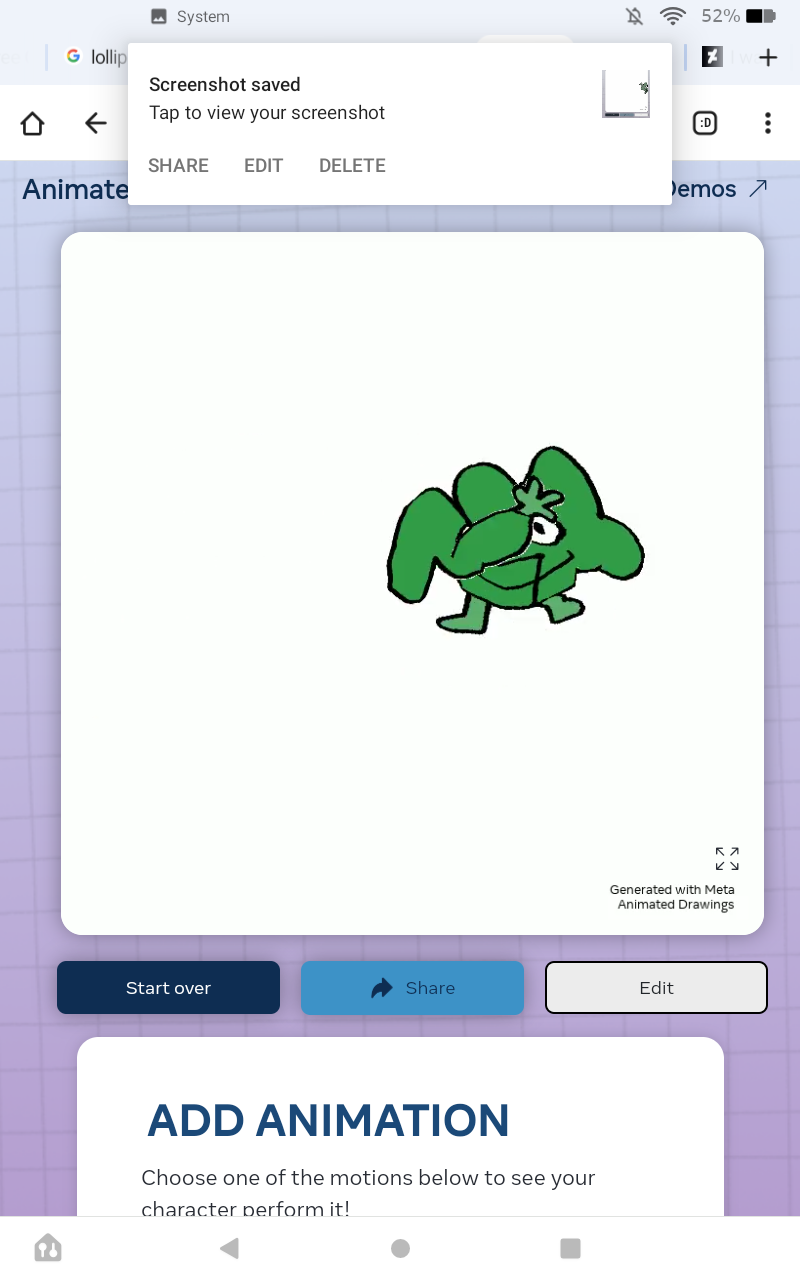Switch to the lollip Google tab
This screenshot has width=800, height=1280.
click(x=96, y=57)
